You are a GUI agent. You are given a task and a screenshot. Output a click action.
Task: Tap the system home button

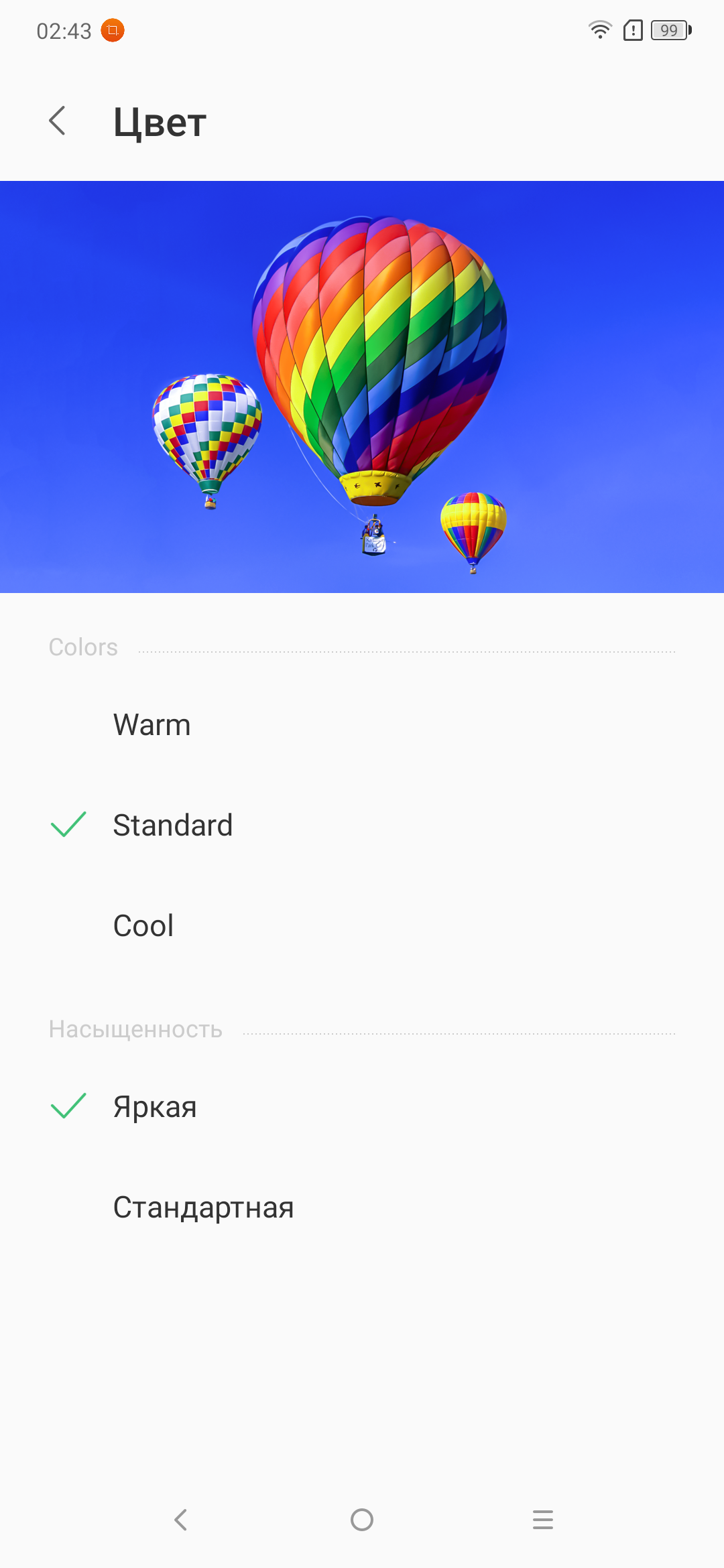(362, 1520)
